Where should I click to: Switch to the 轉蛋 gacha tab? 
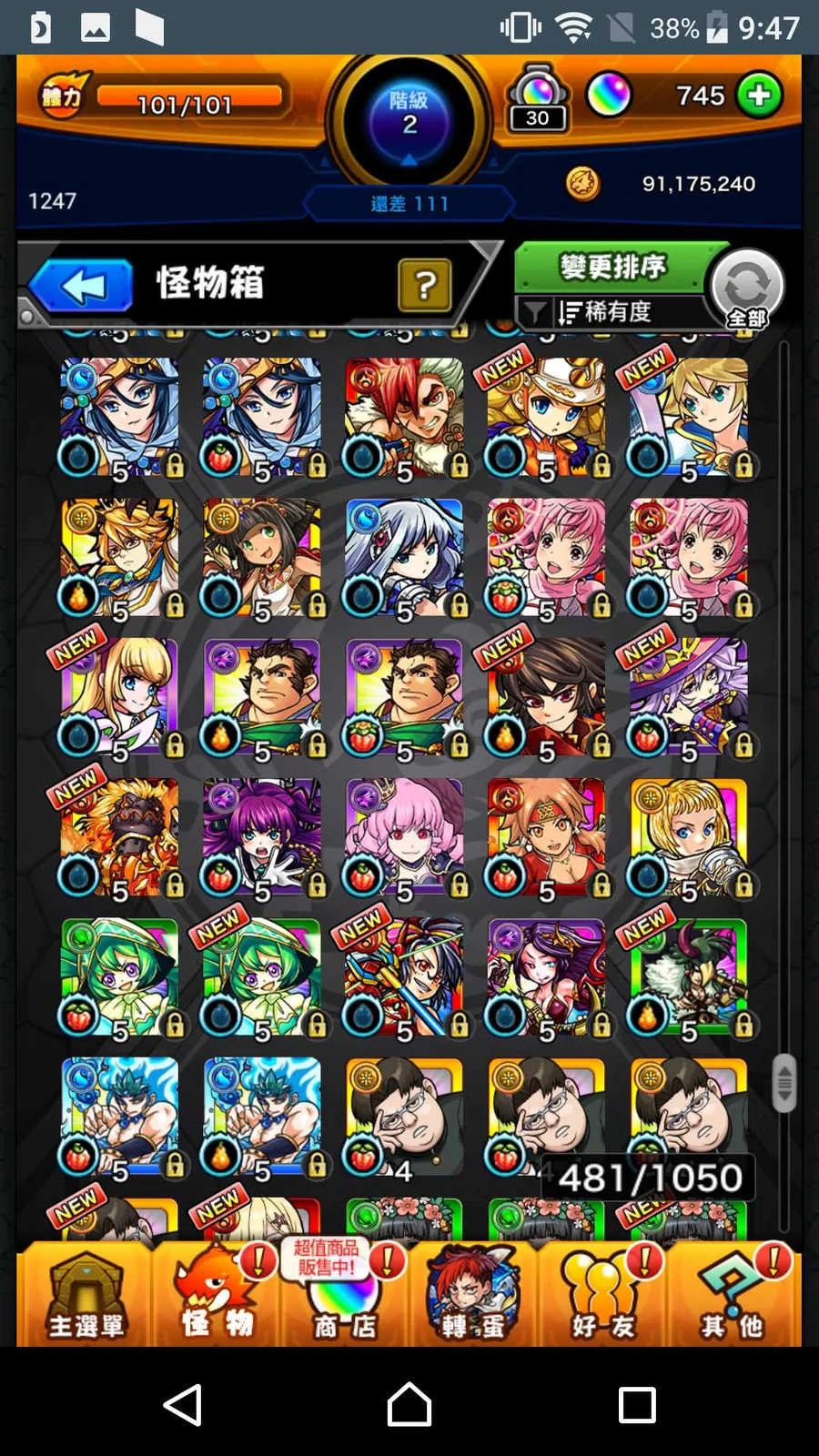point(473,1296)
